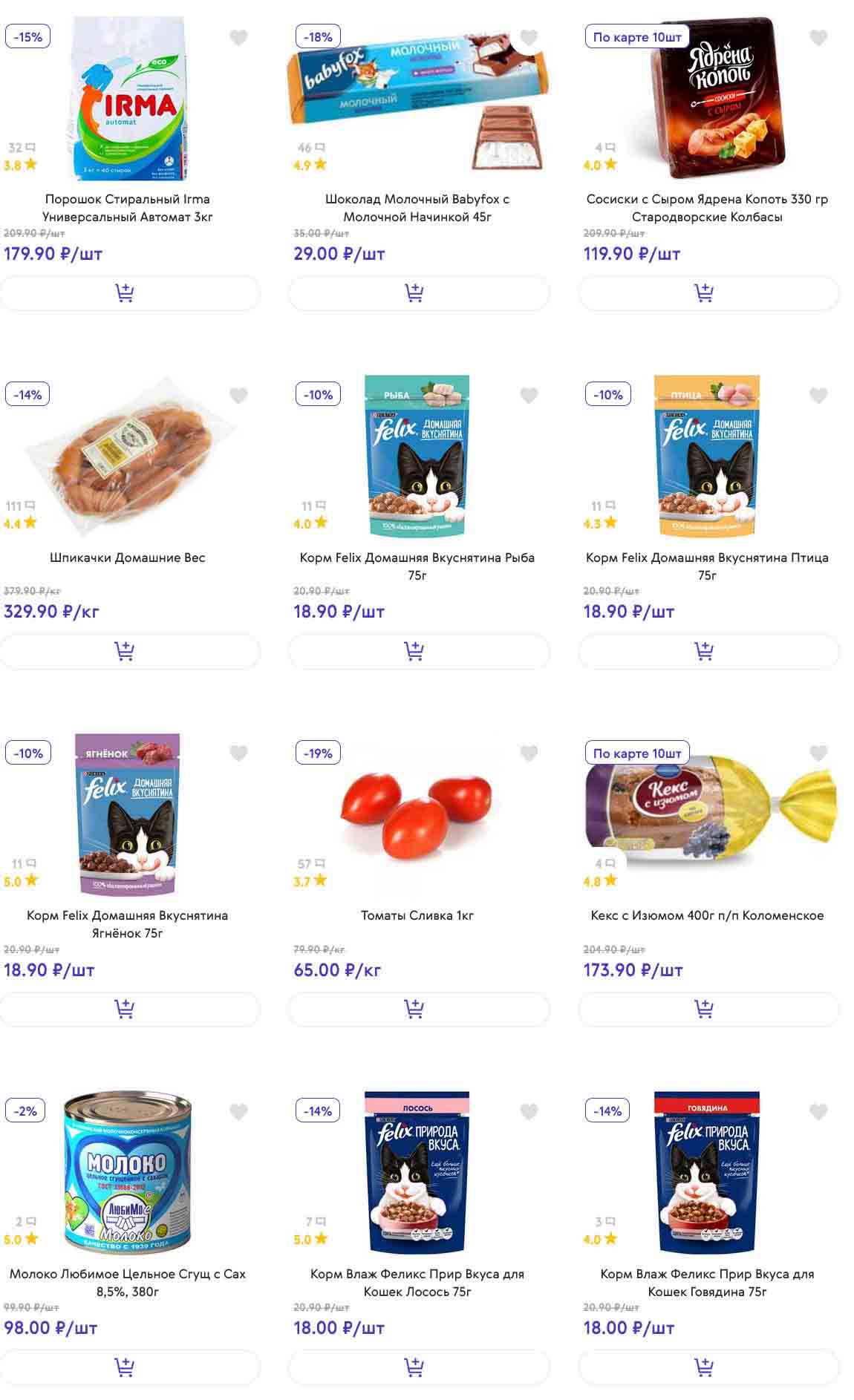Screen dimensions: 854x1400
Task: Add Irma washing powder to cart
Action: tap(125, 293)
